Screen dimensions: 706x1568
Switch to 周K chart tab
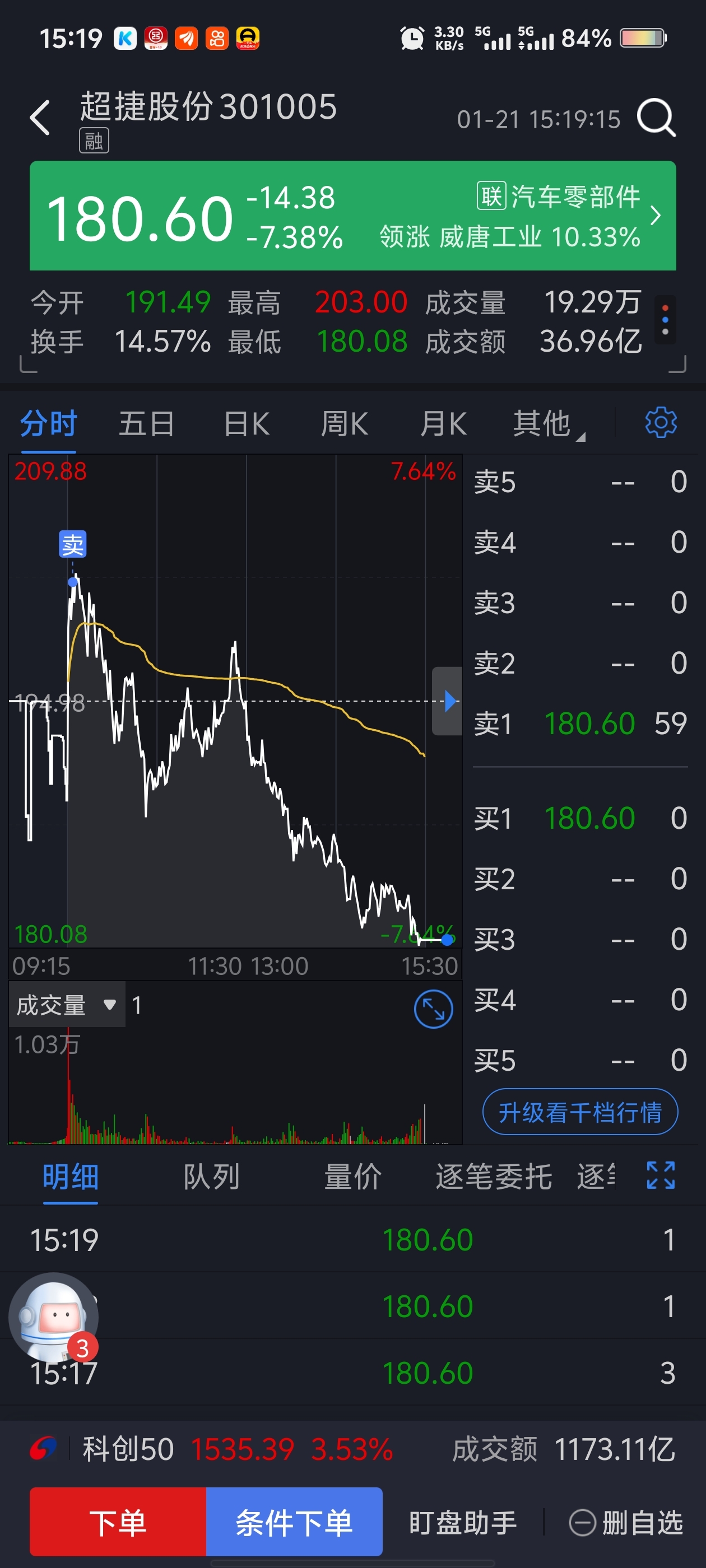[x=344, y=424]
